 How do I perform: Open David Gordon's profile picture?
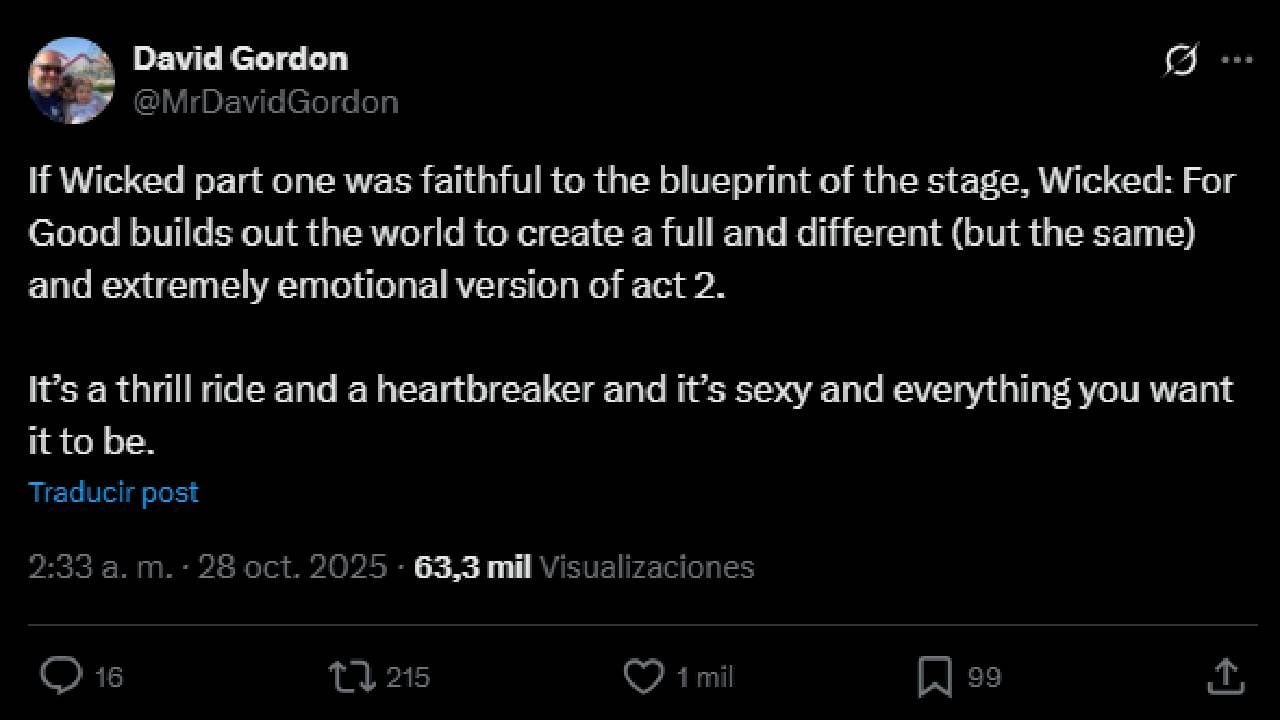(x=71, y=80)
